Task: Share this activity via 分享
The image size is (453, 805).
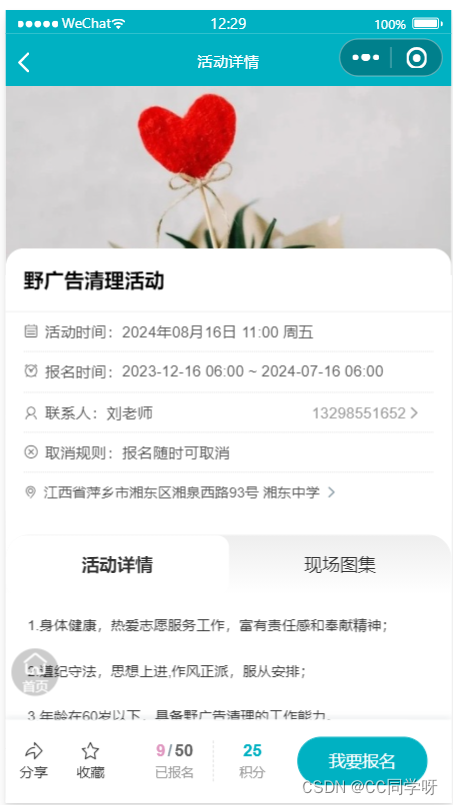Action: point(34,761)
